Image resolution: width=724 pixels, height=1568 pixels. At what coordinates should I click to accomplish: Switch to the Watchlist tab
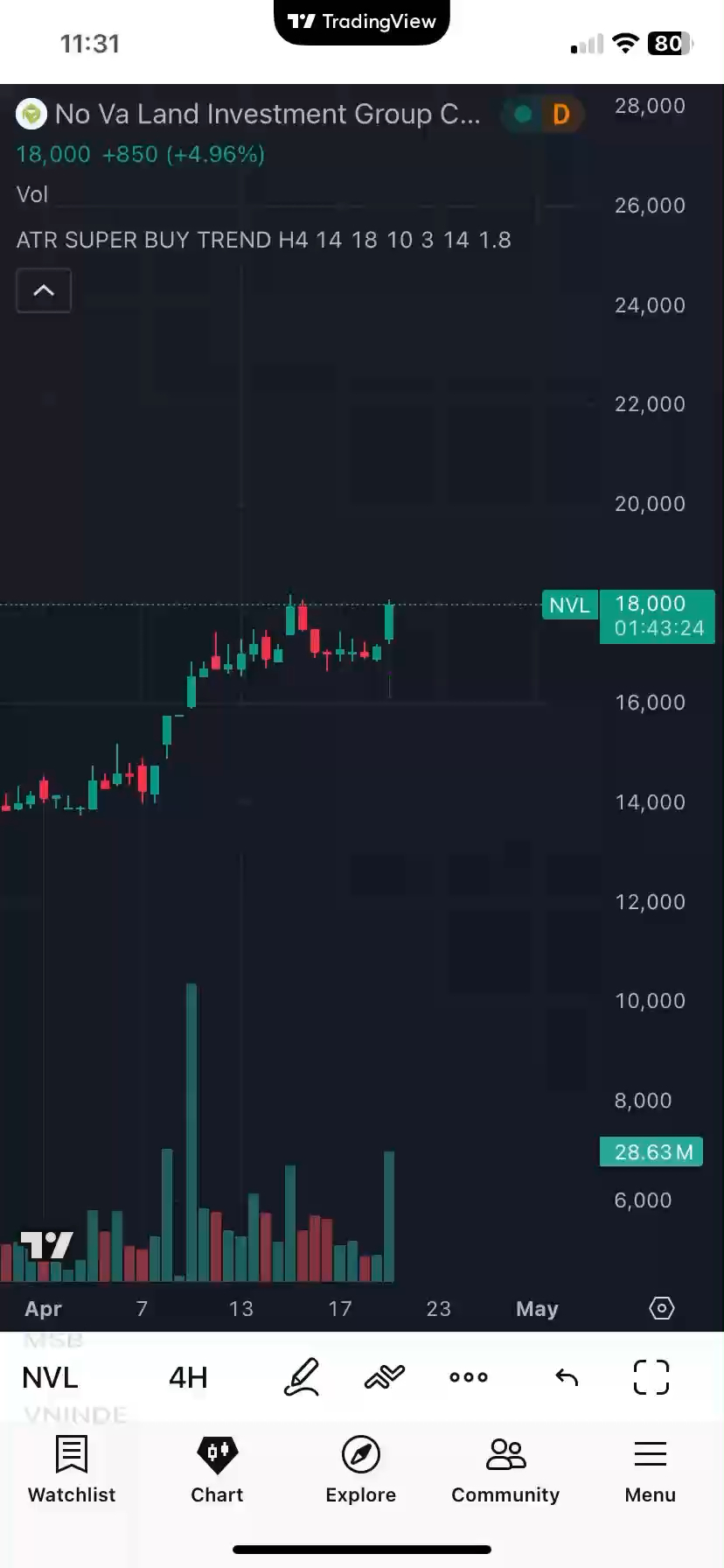[72, 1469]
